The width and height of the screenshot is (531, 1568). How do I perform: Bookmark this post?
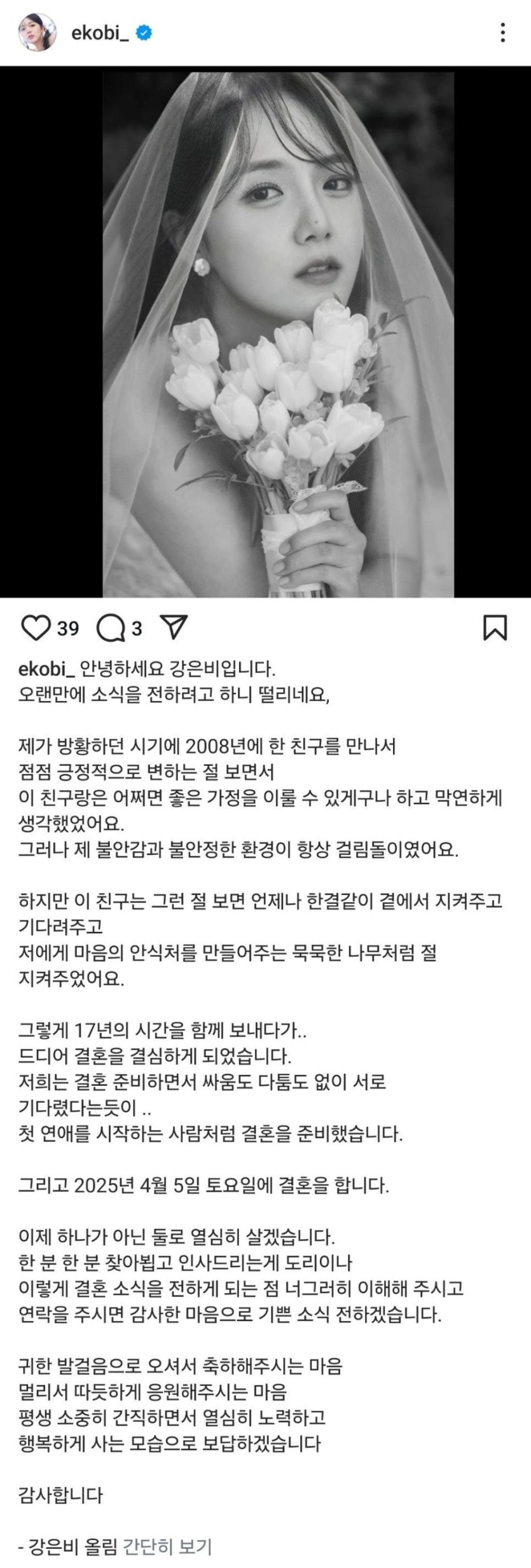point(495,627)
